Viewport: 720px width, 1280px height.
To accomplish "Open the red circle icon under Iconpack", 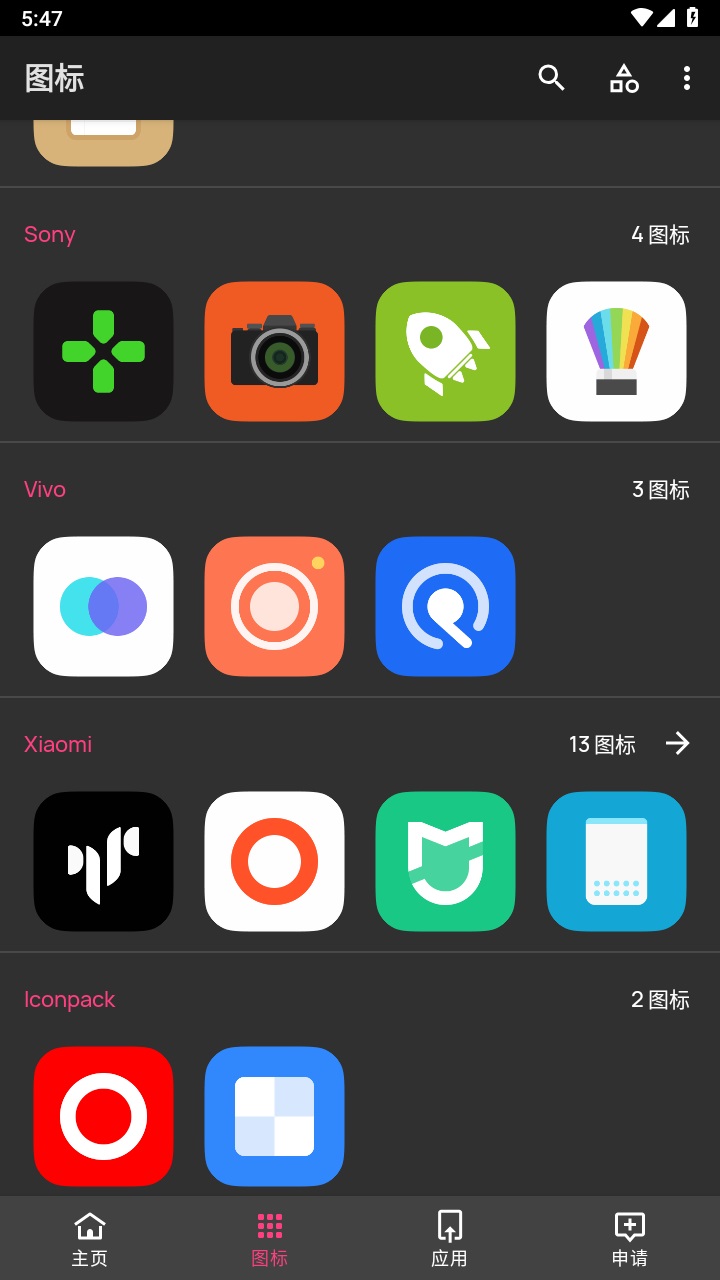I will coord(104,1116).
